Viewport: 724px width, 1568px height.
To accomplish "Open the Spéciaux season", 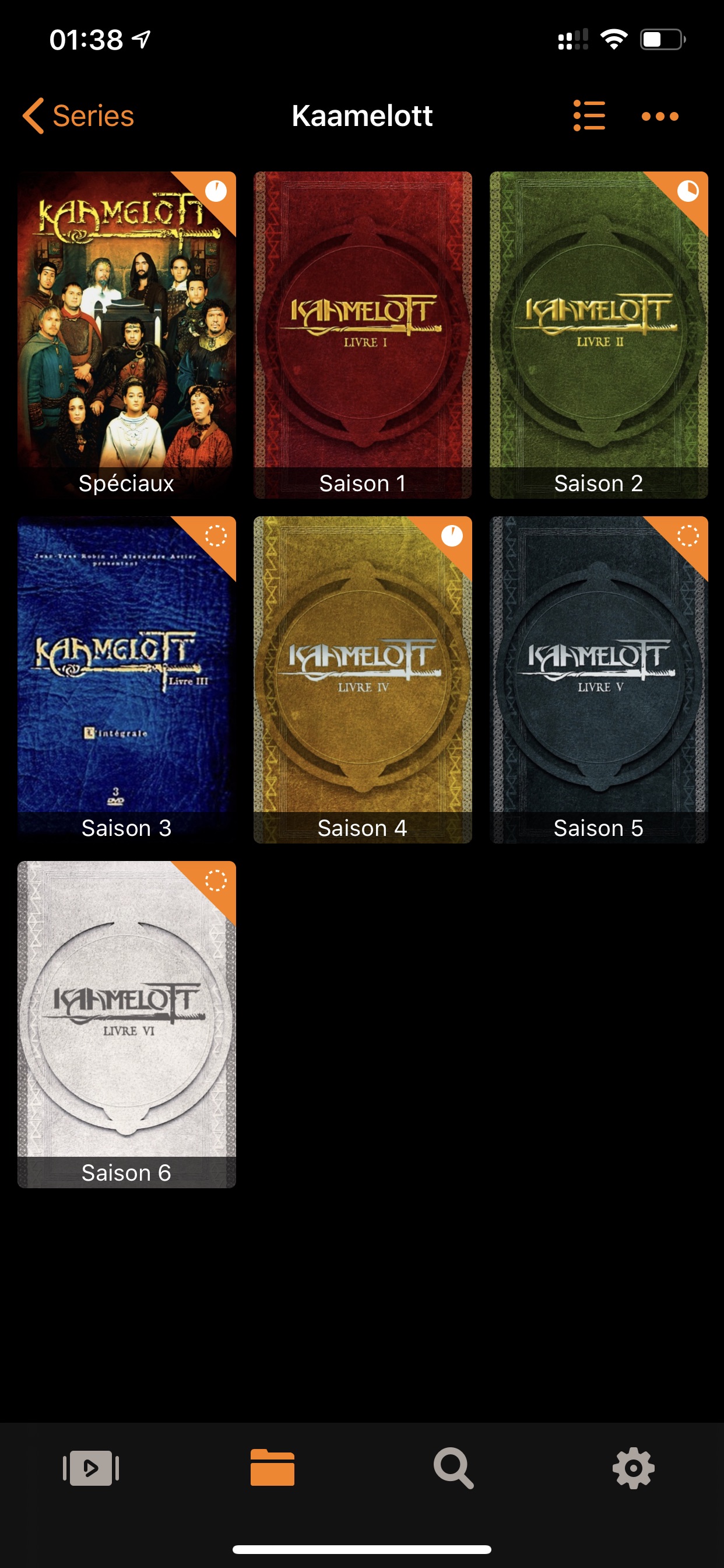I will [x=126, y=335].
